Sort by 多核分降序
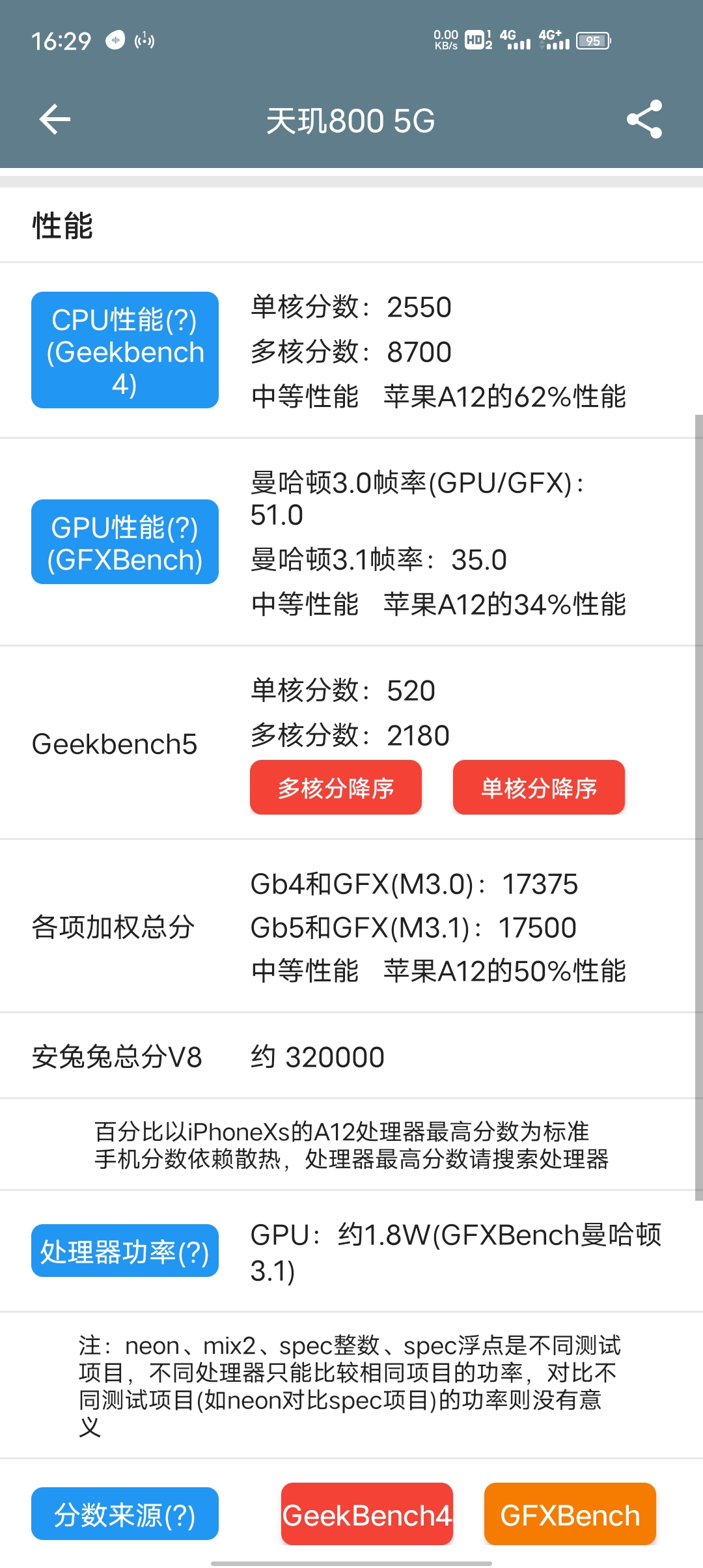Image resolution: width=703 pixels, height=1568 pixels. coord(336,787)
